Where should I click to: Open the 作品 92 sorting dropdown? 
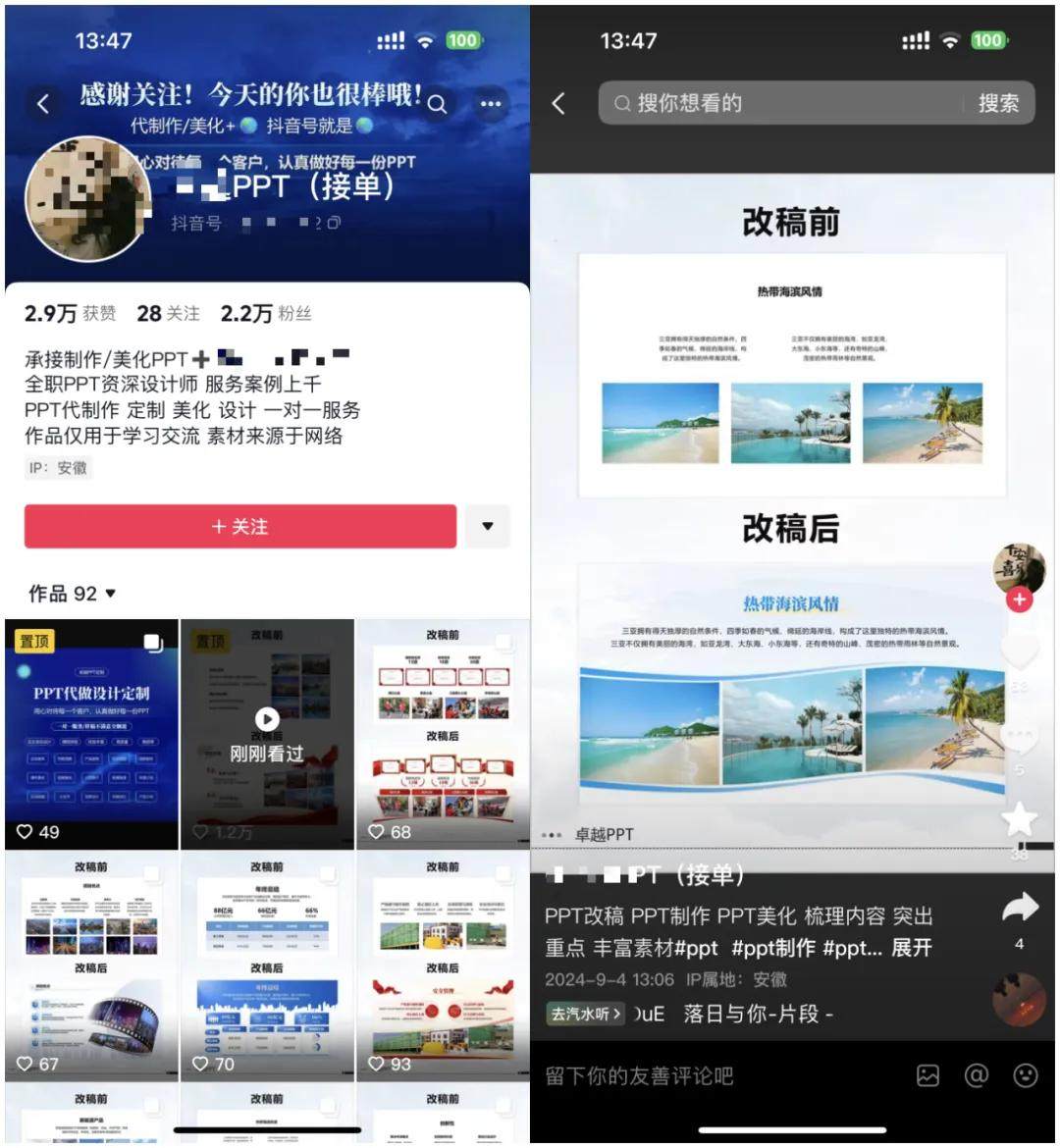[x=73, y=594]
